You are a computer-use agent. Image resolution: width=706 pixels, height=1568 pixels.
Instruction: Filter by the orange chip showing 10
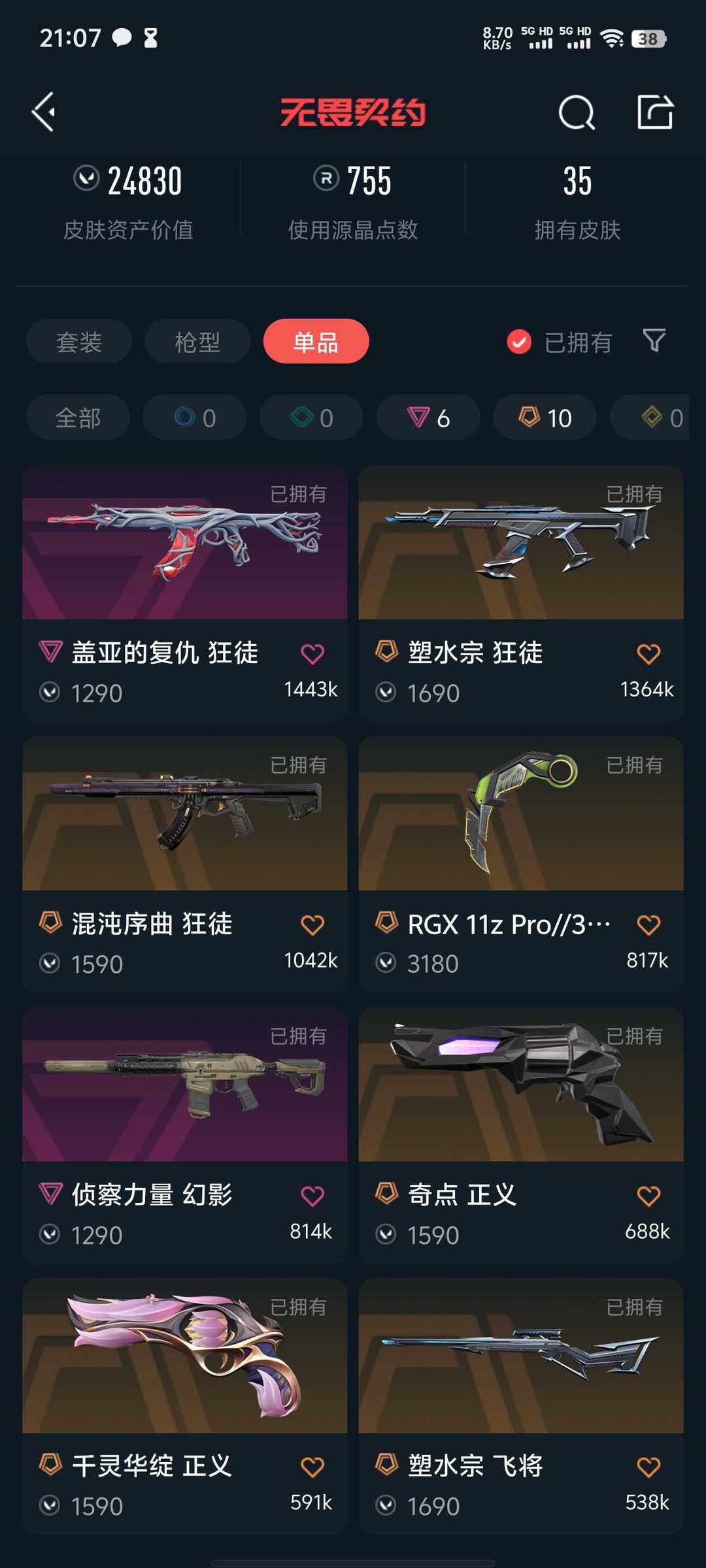pos(545,417)
